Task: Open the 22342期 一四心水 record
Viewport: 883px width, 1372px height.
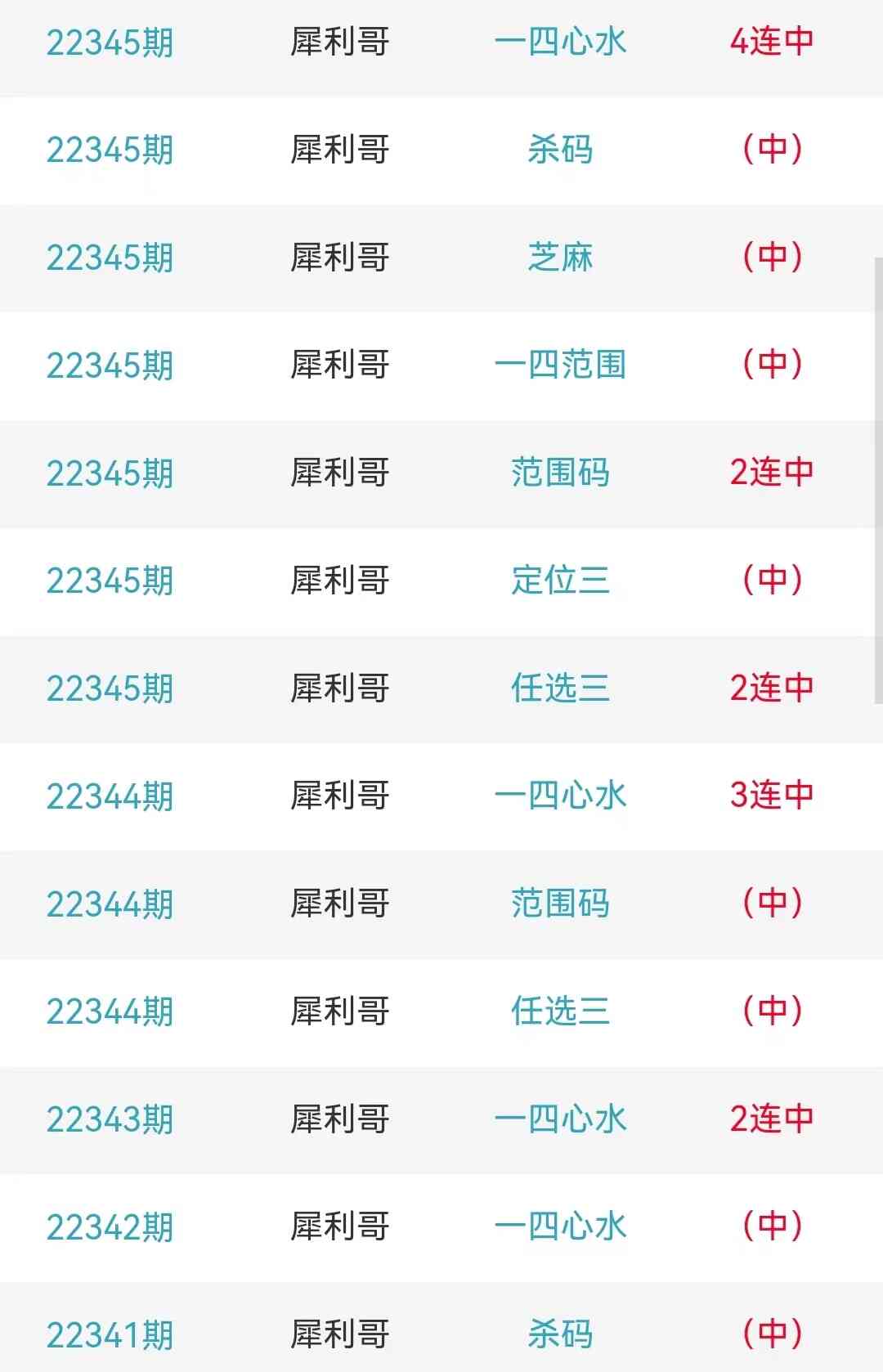Action: [x=560, y=1226]
